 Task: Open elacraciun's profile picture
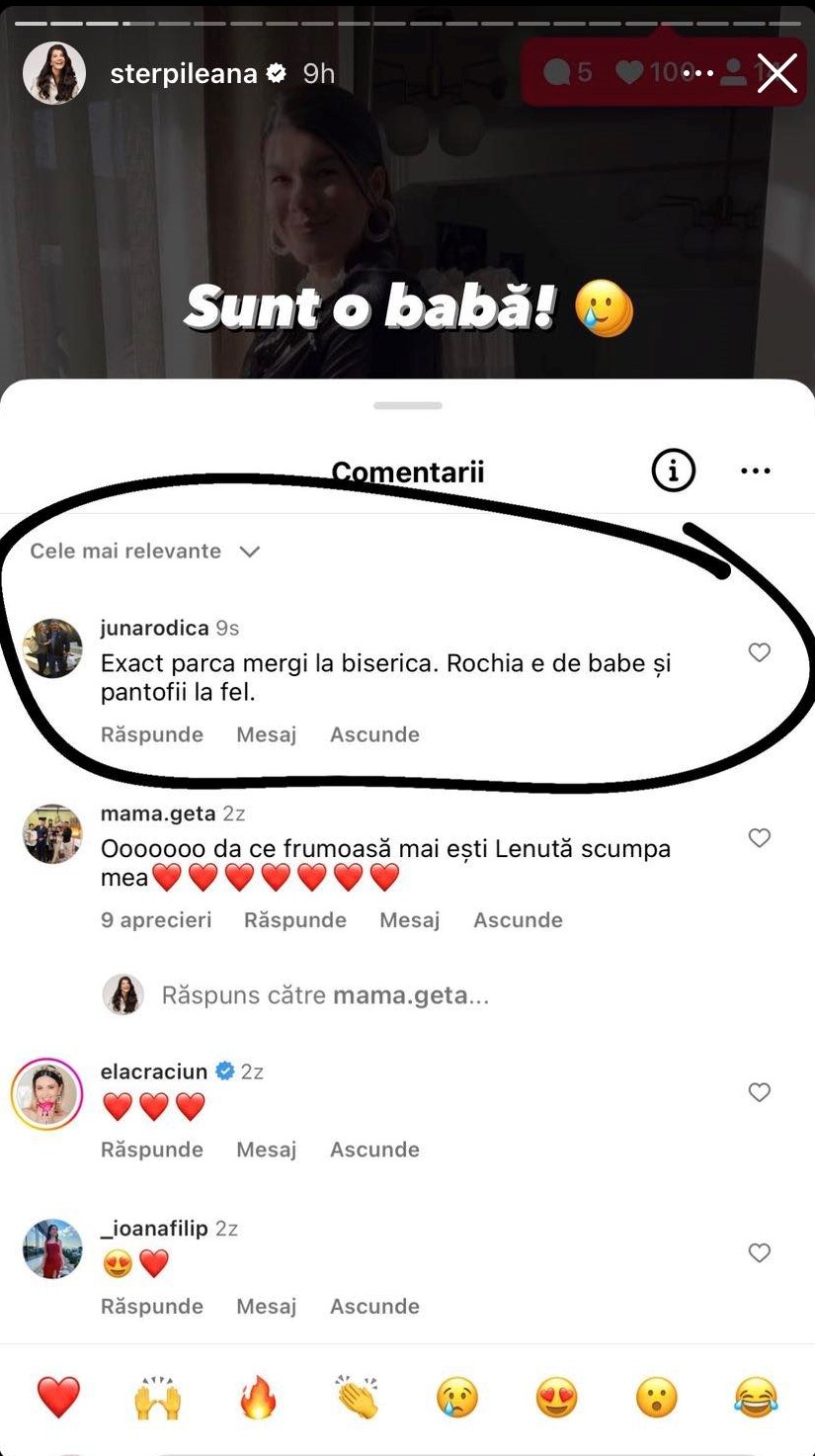click(x=46, y=1092)
